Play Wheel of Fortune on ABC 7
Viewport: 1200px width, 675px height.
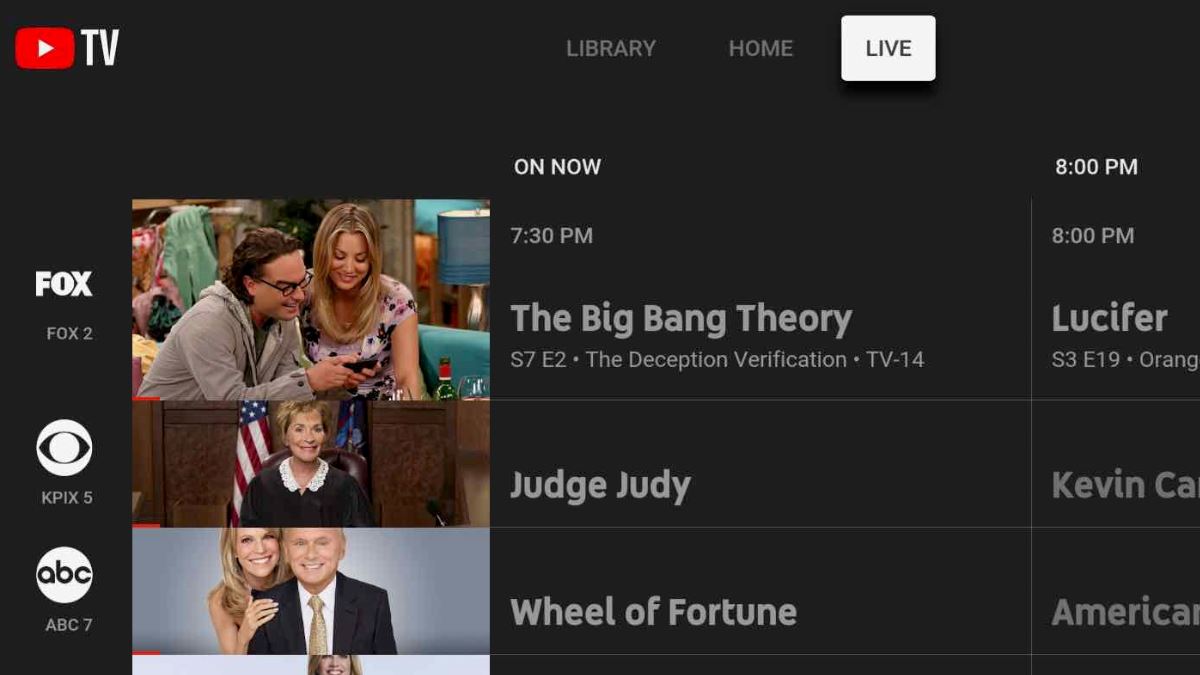tap(311, 591)
